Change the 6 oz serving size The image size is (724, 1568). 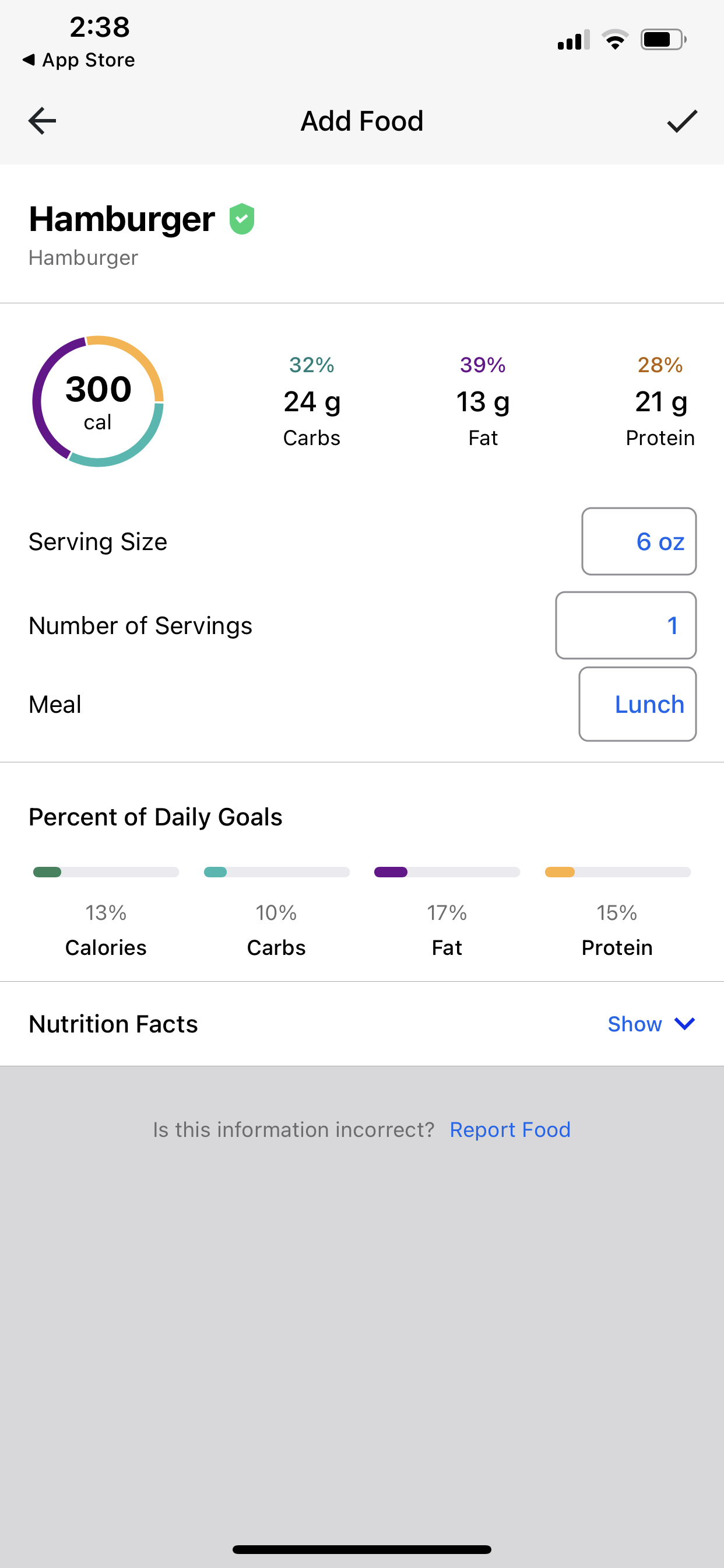pos(639,541)
